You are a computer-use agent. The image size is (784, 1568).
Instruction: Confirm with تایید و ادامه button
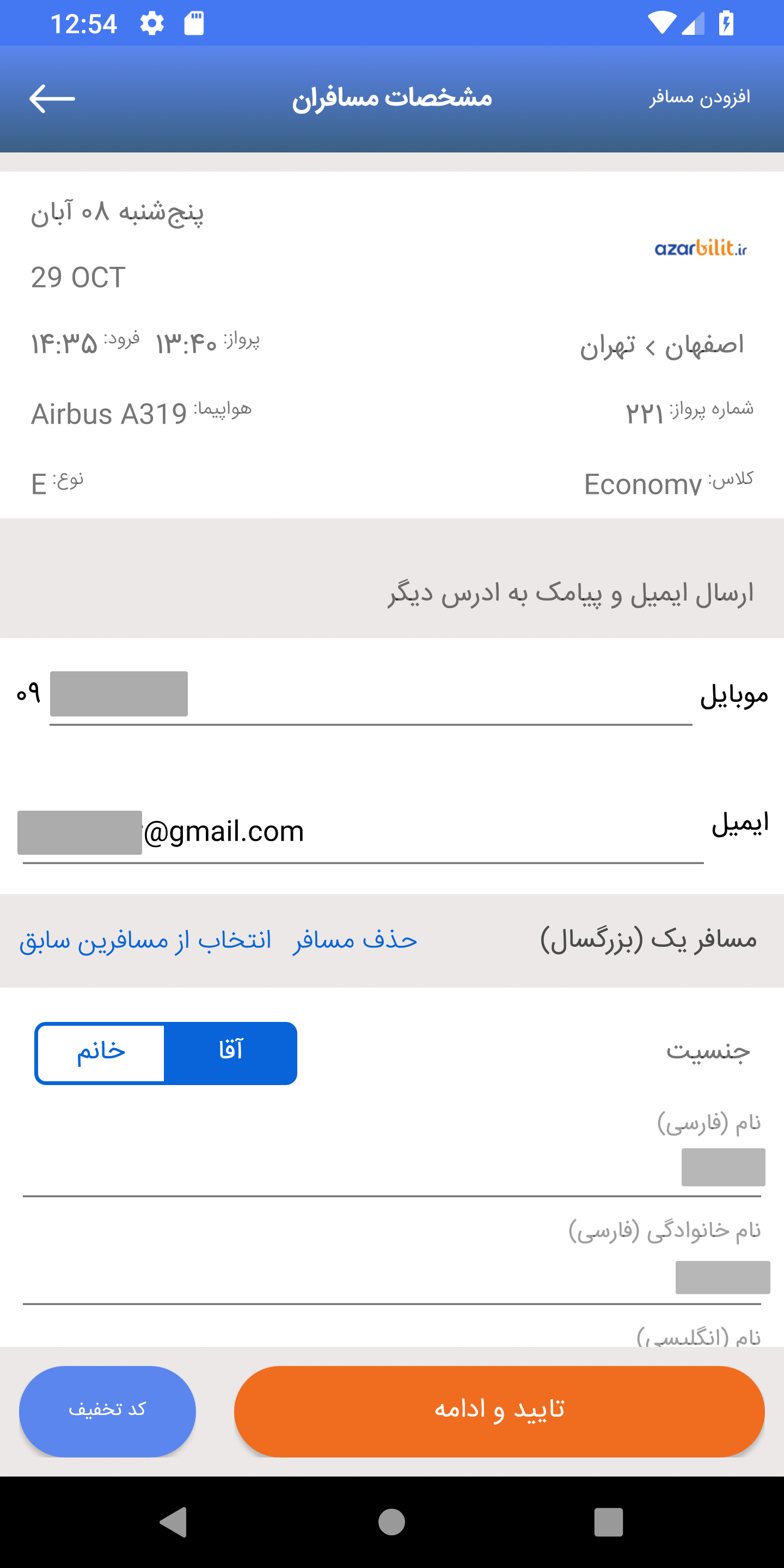pos(499,1411)
